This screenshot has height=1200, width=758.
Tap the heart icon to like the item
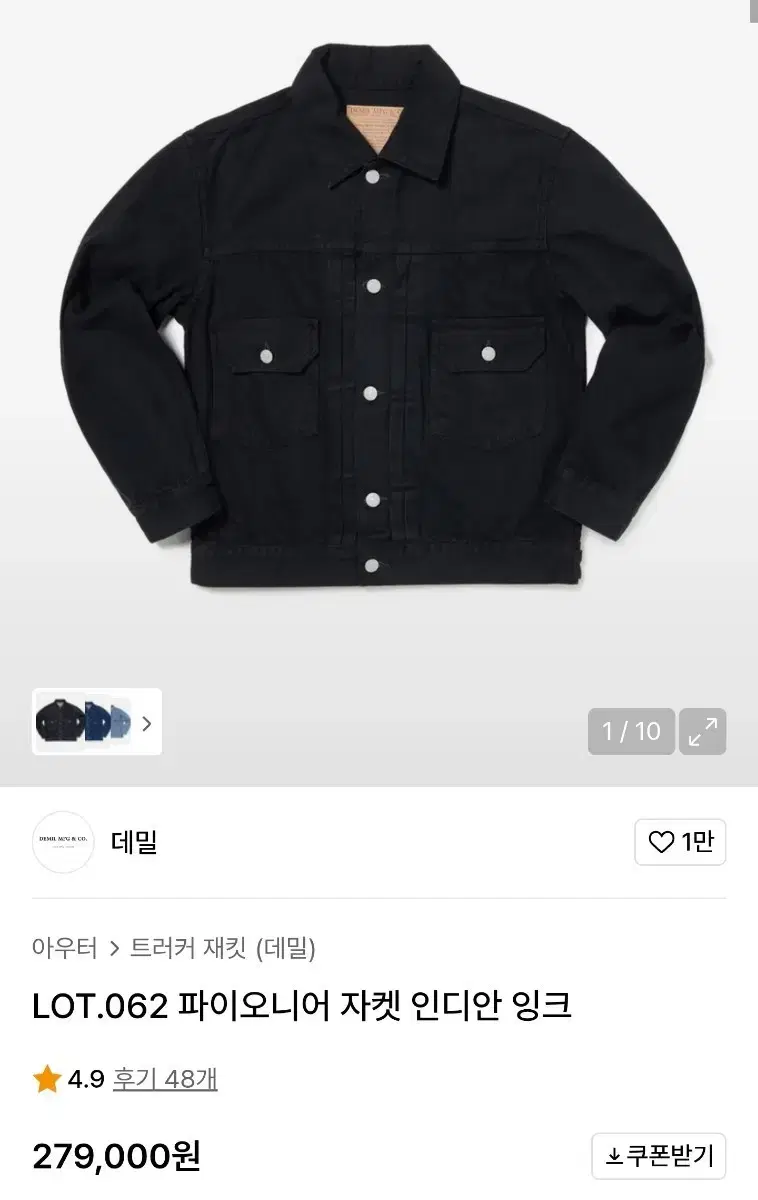tap(662, 843)
